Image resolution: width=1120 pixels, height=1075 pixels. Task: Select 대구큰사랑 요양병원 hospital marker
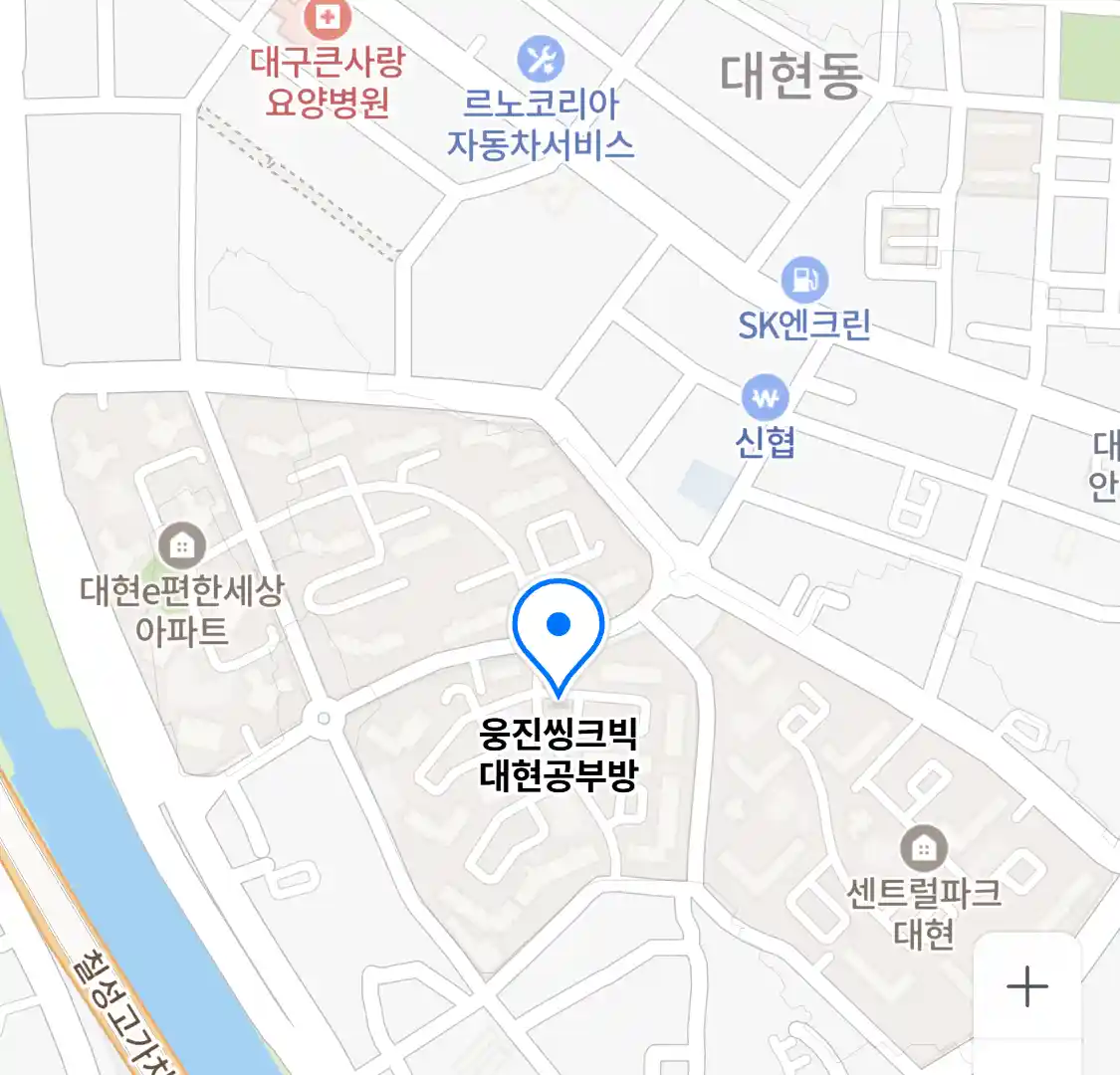pyautogui.click(x=325, y=17)
